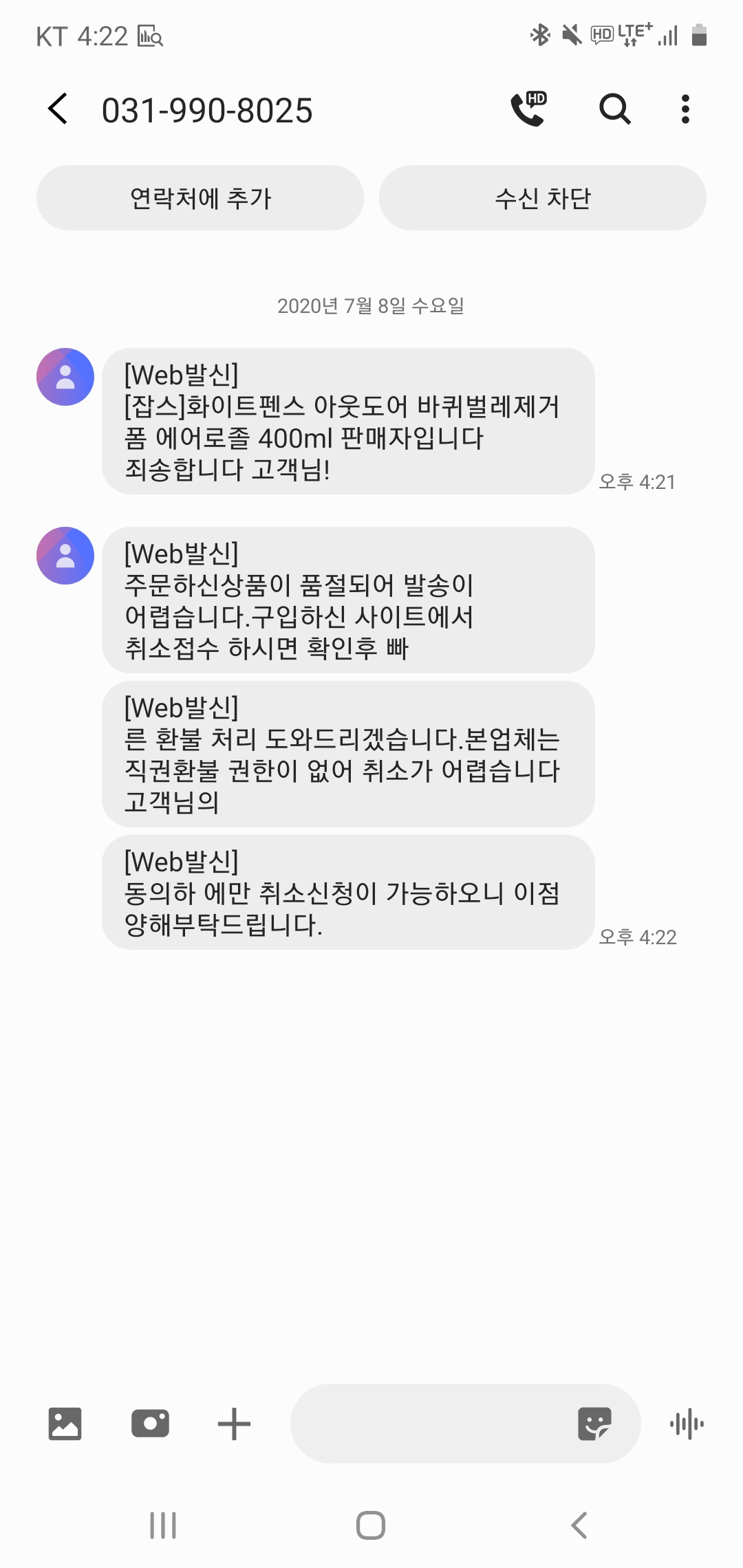Go back from the 031-990-8025 conversation
Screen dimensions: 743x1568
tap(58, 109)
